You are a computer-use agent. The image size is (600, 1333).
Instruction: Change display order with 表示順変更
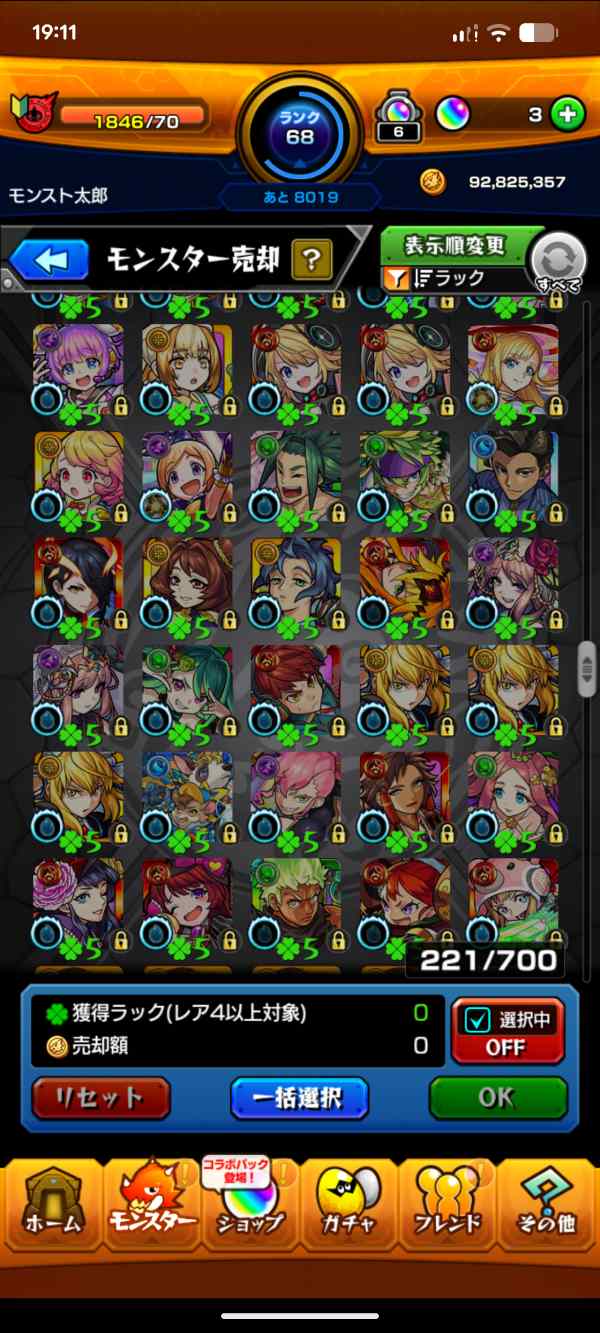click(455, 245)
